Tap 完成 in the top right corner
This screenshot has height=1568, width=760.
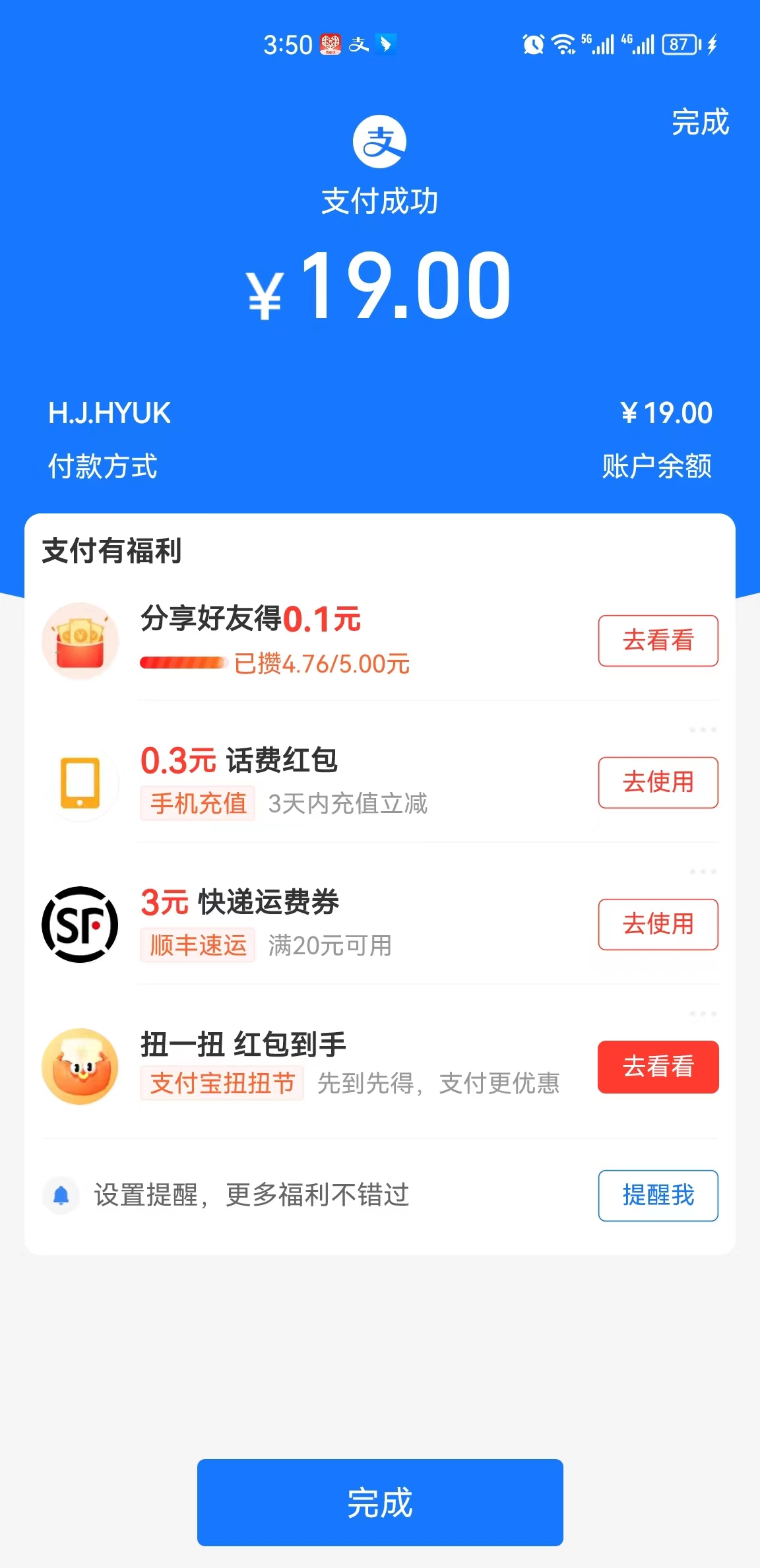pos(700,122)
